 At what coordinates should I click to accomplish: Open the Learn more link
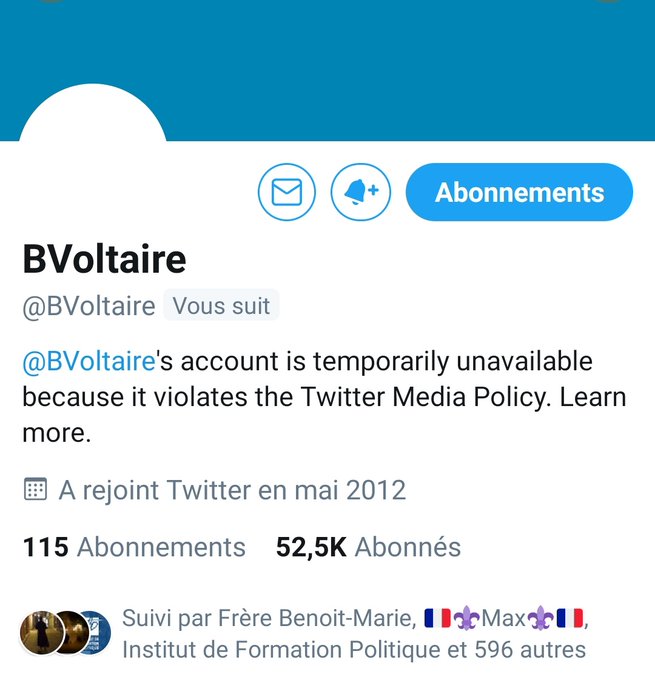pos(592,397)
